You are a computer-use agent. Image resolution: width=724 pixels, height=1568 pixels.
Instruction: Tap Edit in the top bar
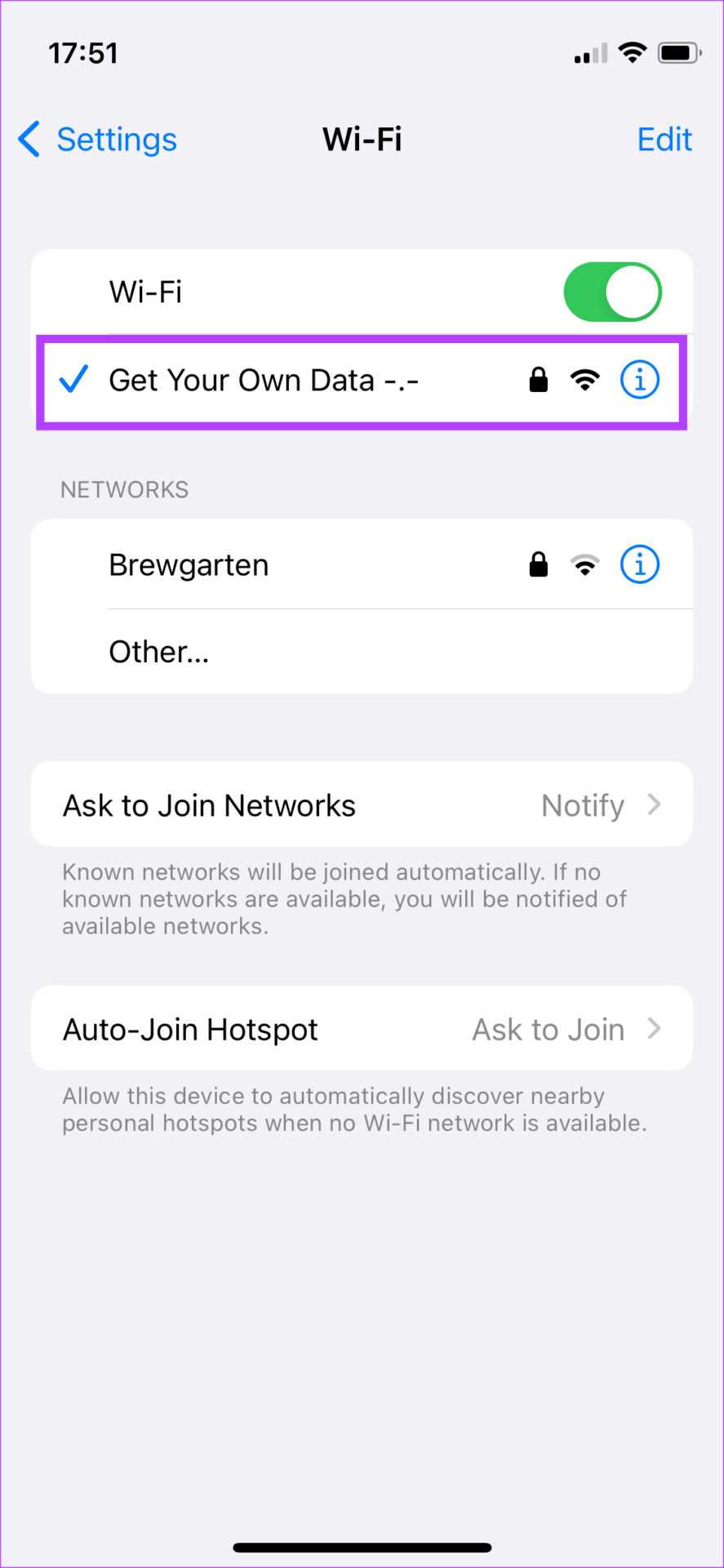tap(664, 140)
